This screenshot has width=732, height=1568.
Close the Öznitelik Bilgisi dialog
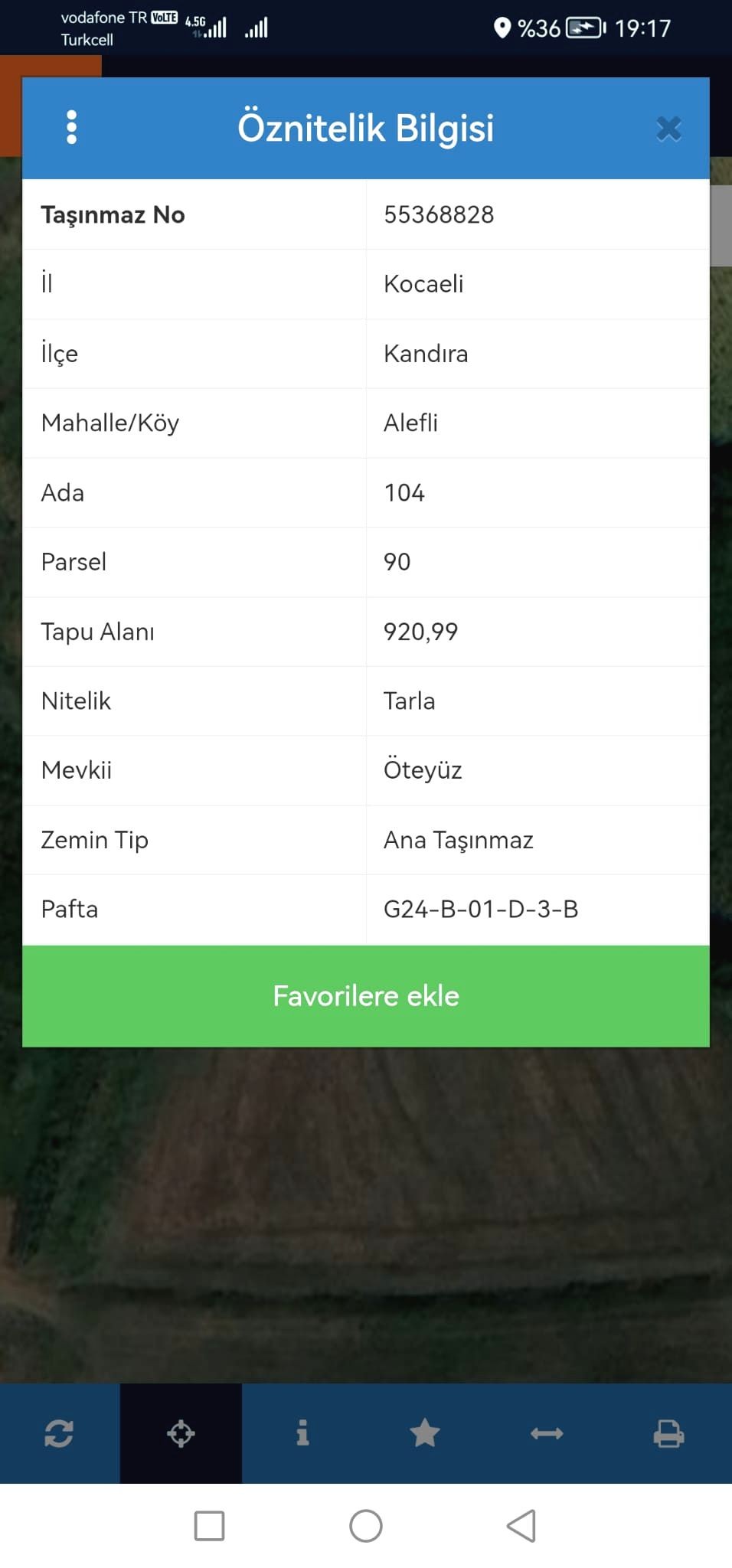668,129
